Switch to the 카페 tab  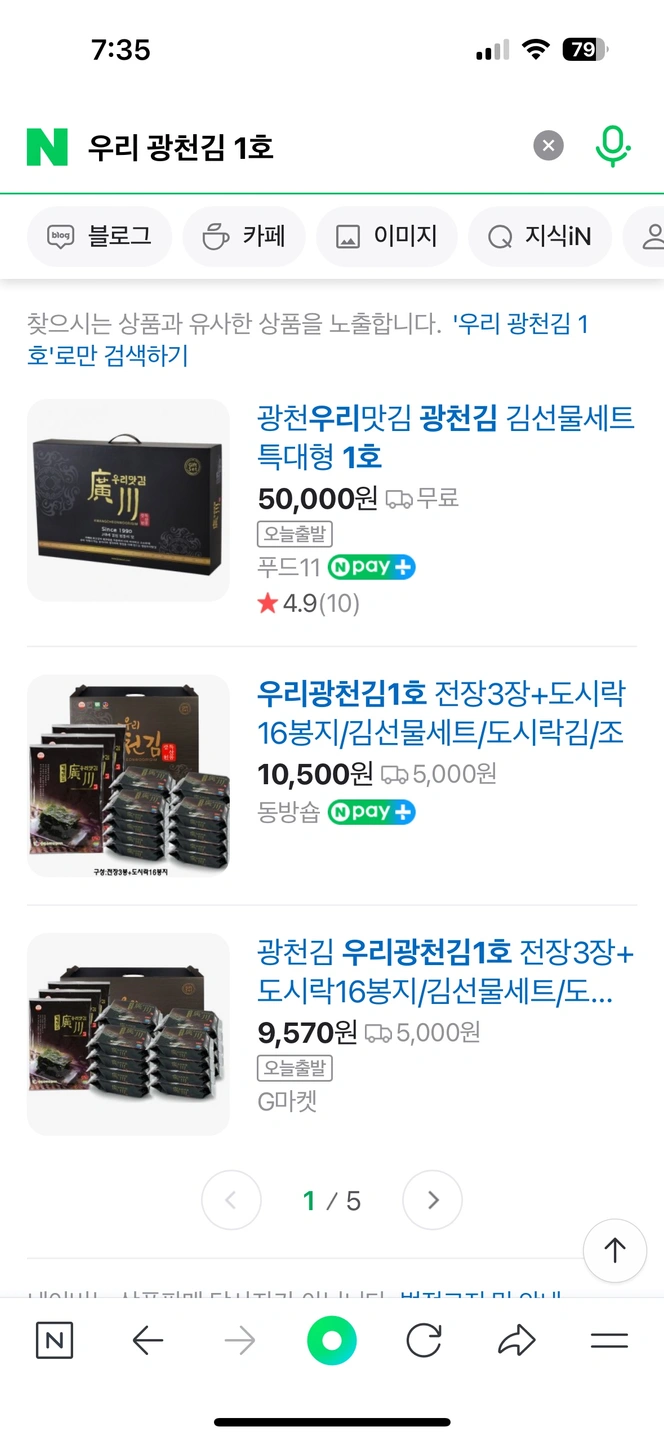coord(244,237)
